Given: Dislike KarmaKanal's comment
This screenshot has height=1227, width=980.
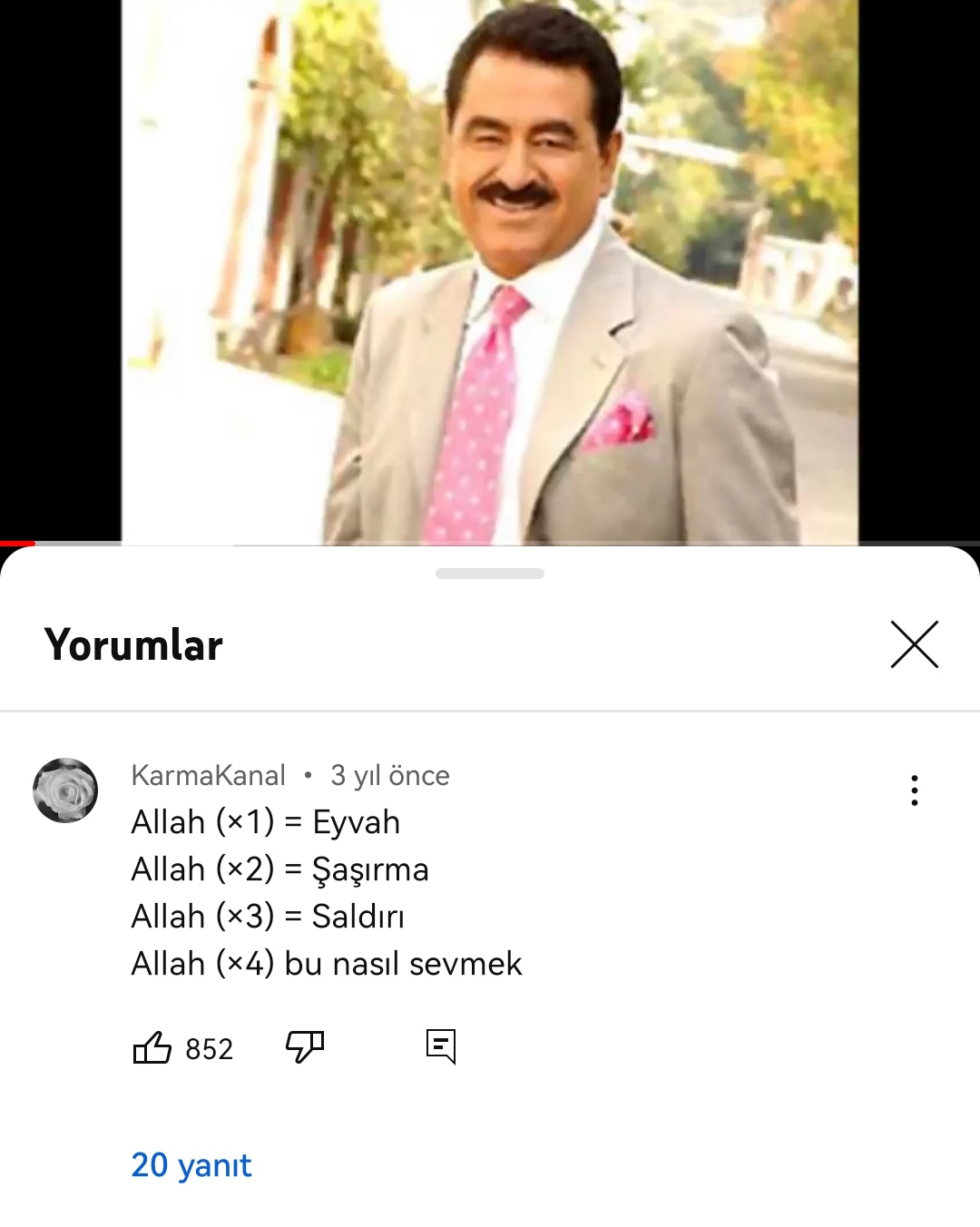Looking at the screenshot, I should click(x=305, y=1047).
